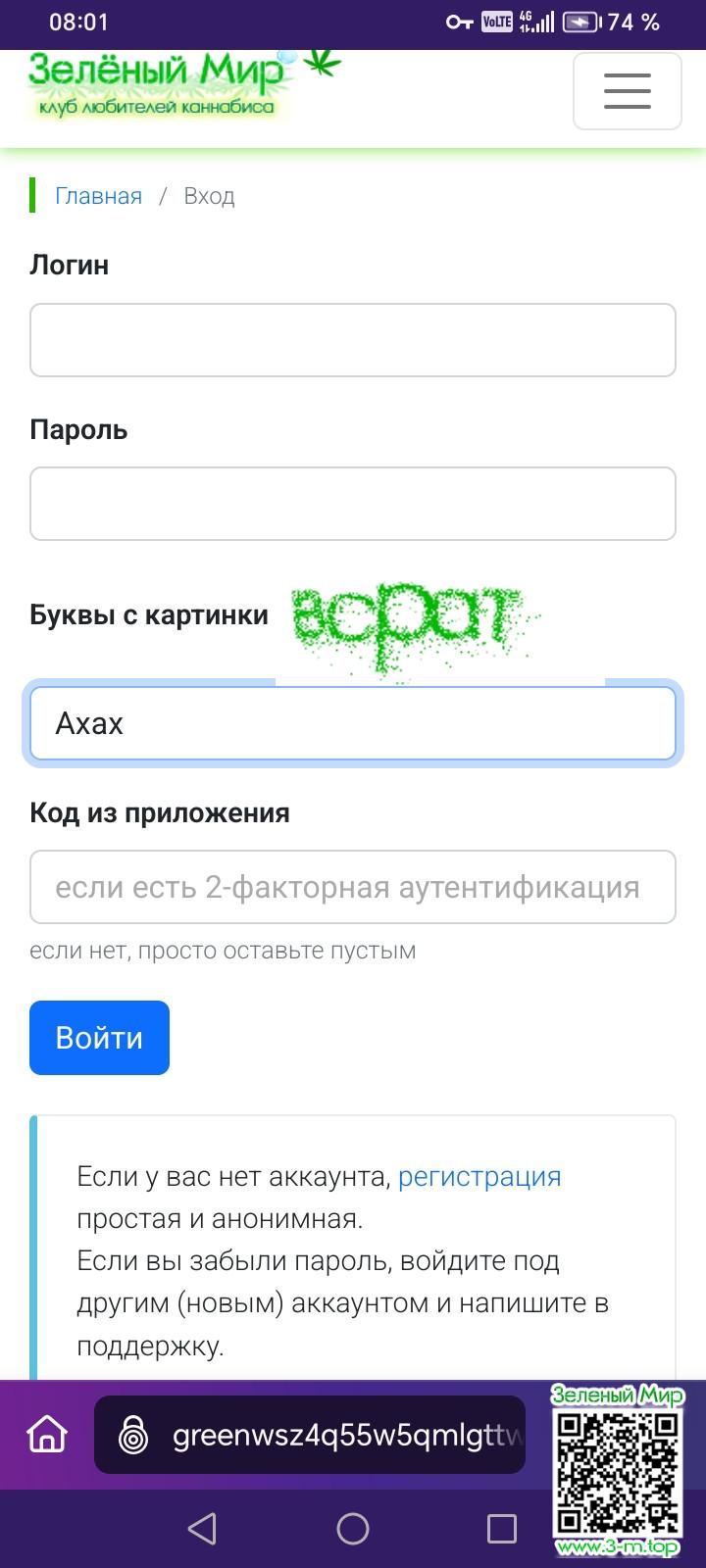706x1568 pixels.
Task: Tap the Войти button
Action: [99, 1038]
